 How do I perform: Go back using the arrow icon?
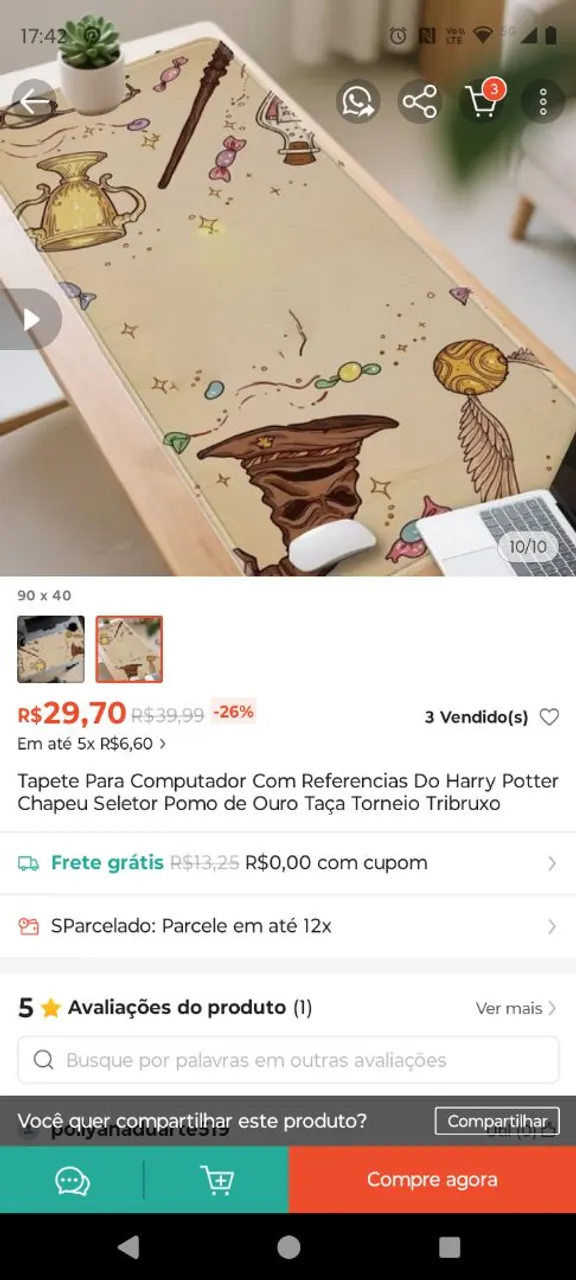click(x=35, y=101)
